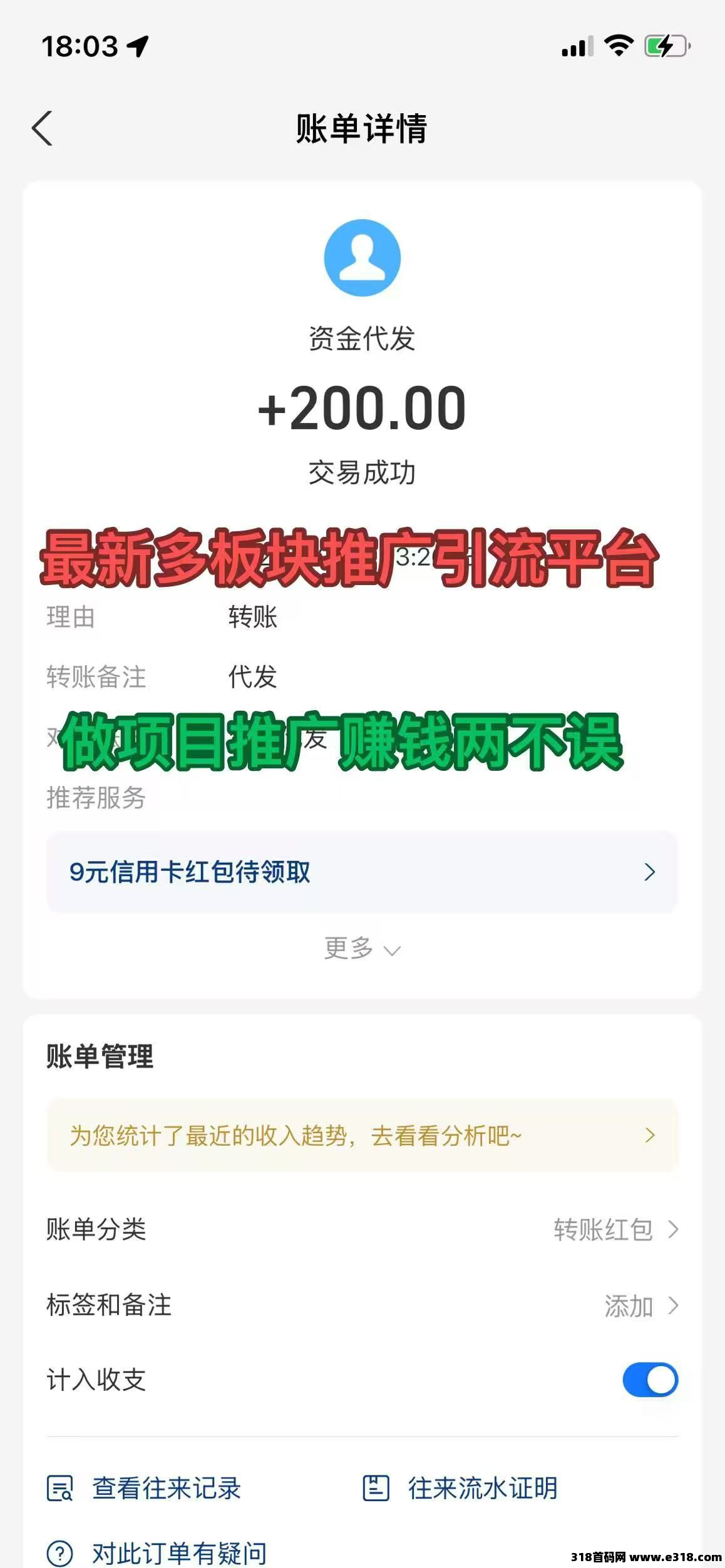Go back from 账单详情
Viewport: 725px width, 1568px height.
pyautogui.click(x=42, y=128)
